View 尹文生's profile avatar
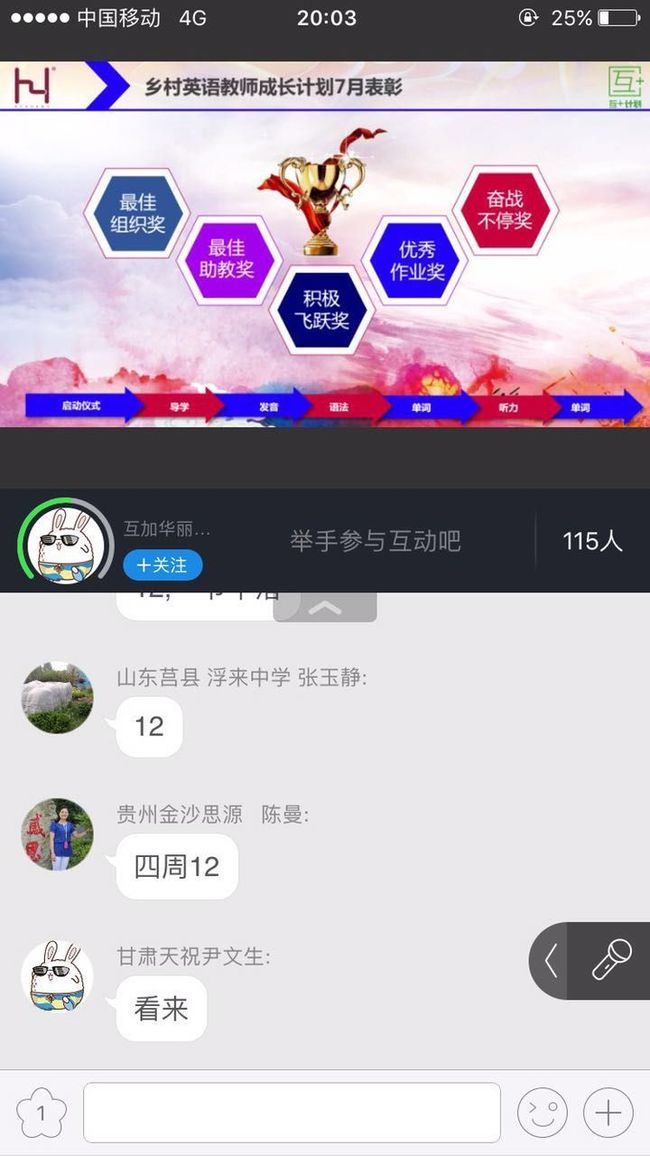Viewport: 650px width, 1156px height. click(57, 975)
